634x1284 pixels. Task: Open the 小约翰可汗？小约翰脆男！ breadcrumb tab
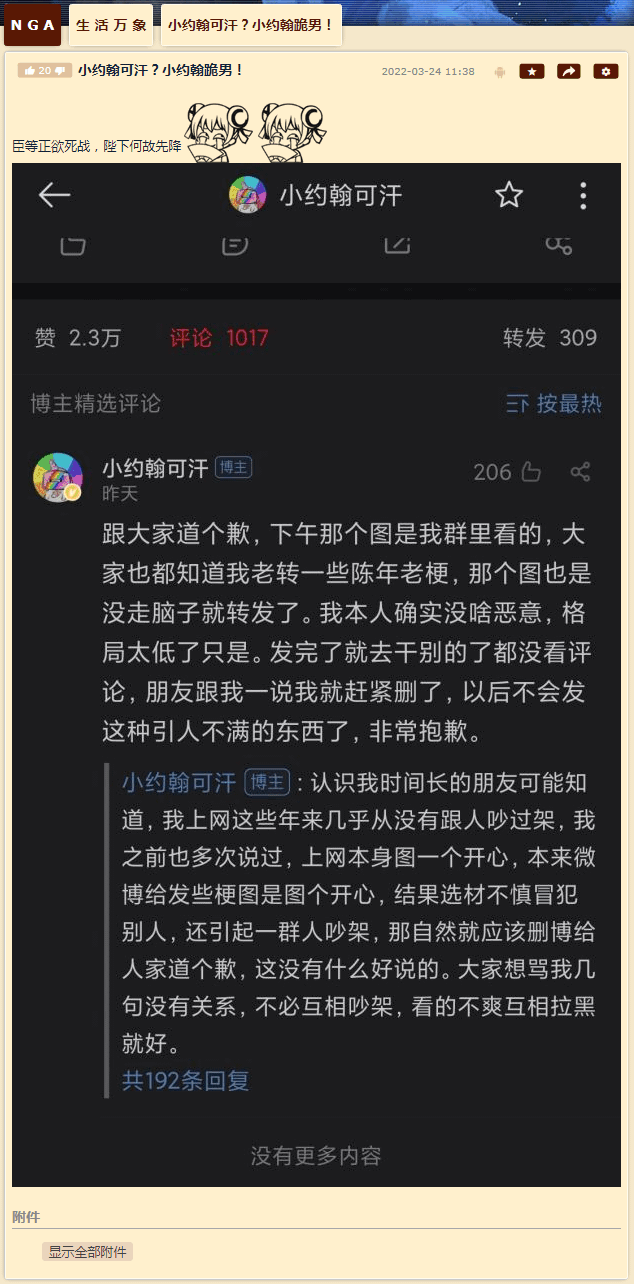[x=251, y=25]
